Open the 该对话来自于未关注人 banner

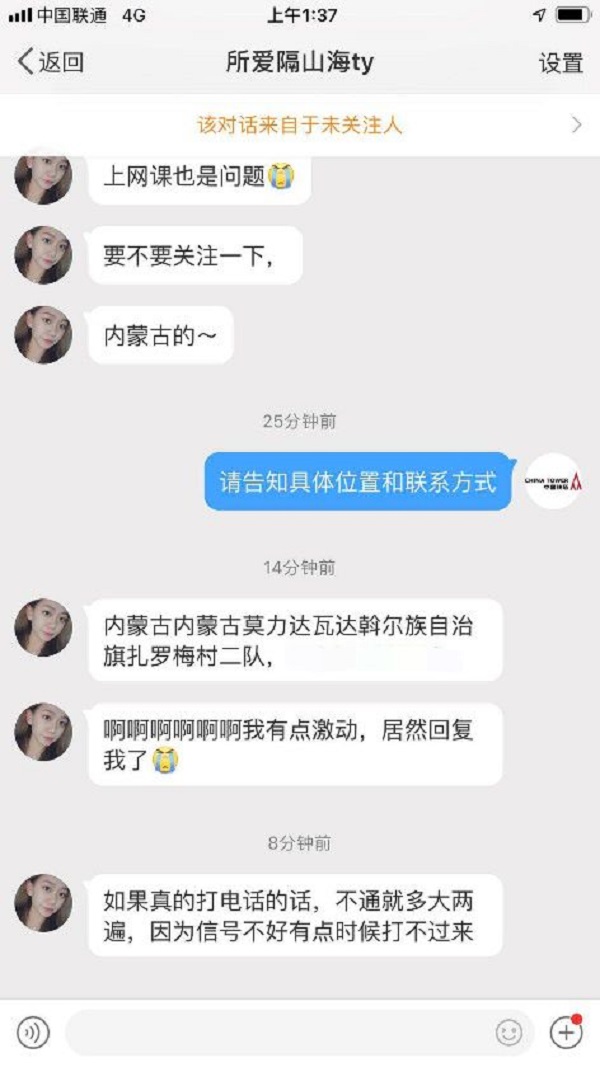(300, 125)
